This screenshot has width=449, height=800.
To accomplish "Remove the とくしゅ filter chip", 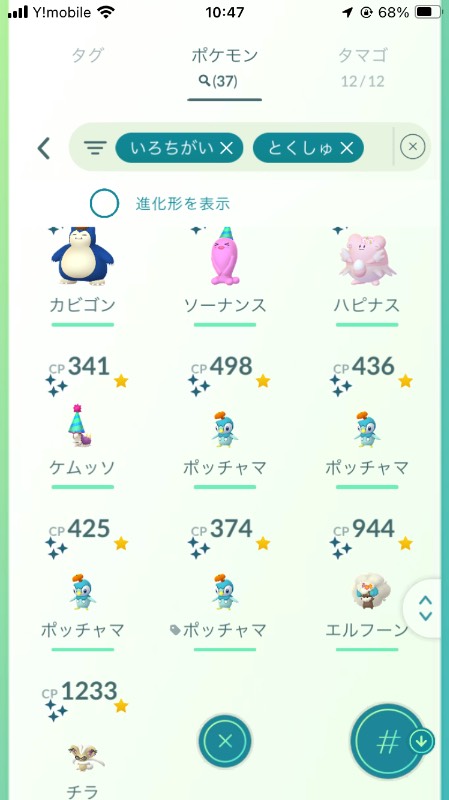I will (x=347, y=148).
